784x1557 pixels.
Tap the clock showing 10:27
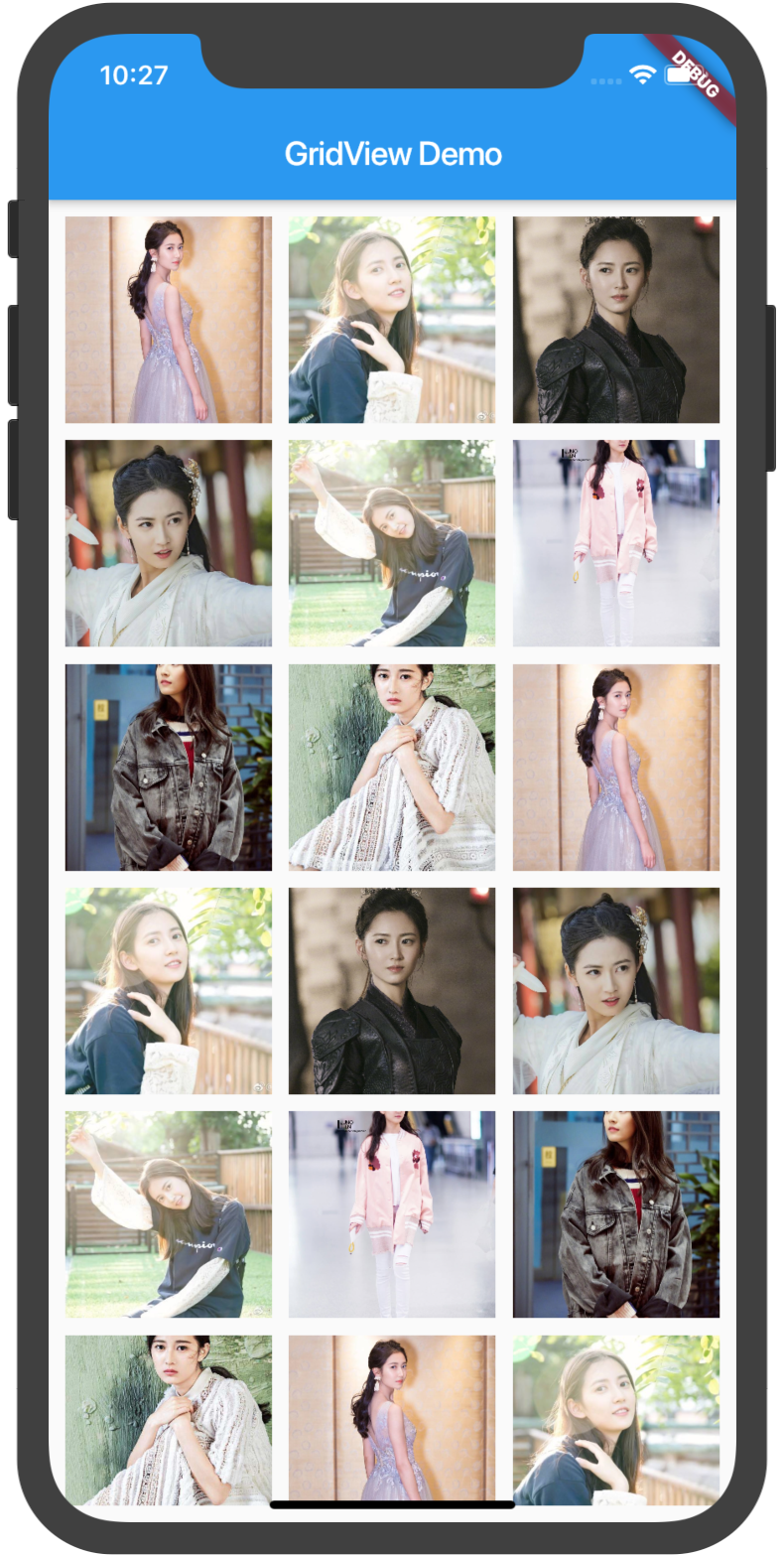click(x=131, y=74)
